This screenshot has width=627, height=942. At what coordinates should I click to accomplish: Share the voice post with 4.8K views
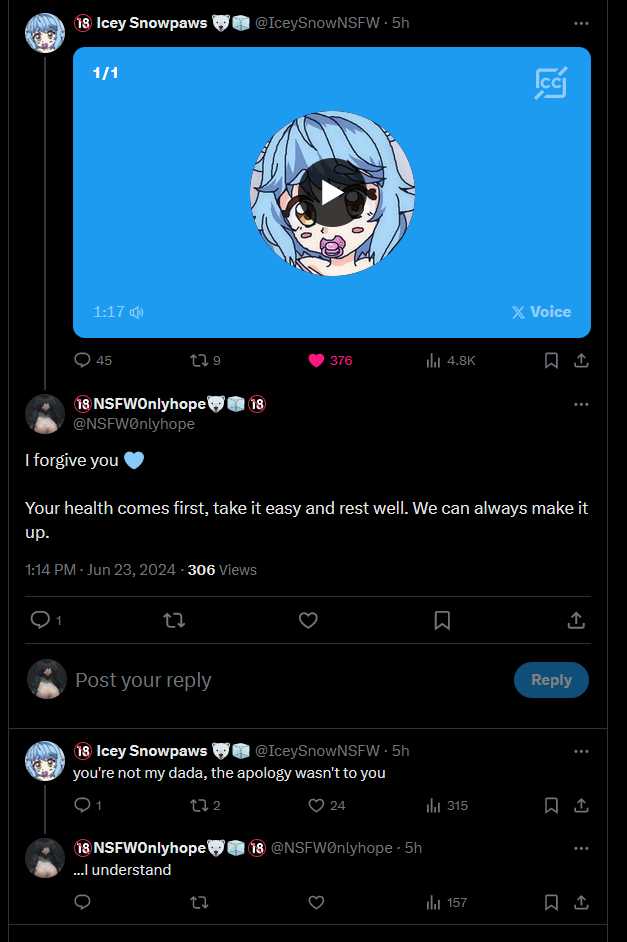point(581,360)
